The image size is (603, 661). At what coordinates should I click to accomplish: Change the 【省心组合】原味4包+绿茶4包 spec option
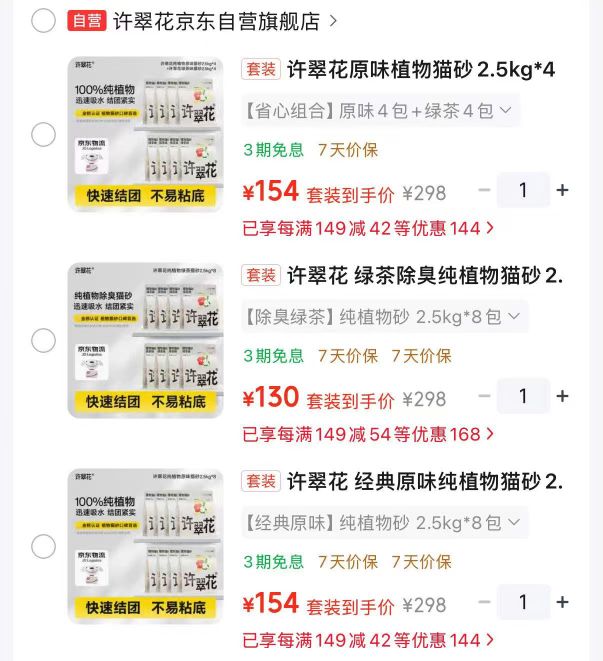380,111
